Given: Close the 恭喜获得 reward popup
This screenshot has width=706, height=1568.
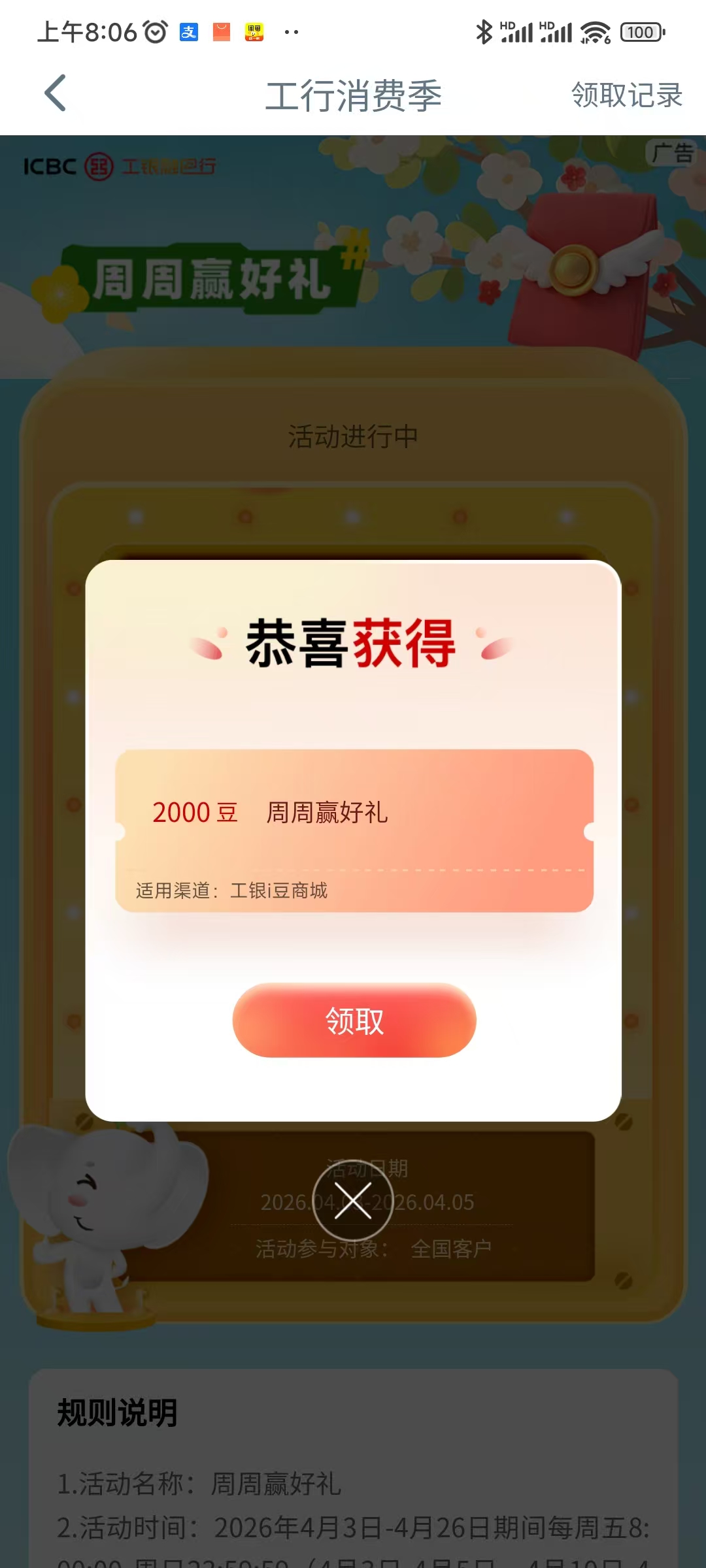Looking at the screenshot, I should 353,1201.
